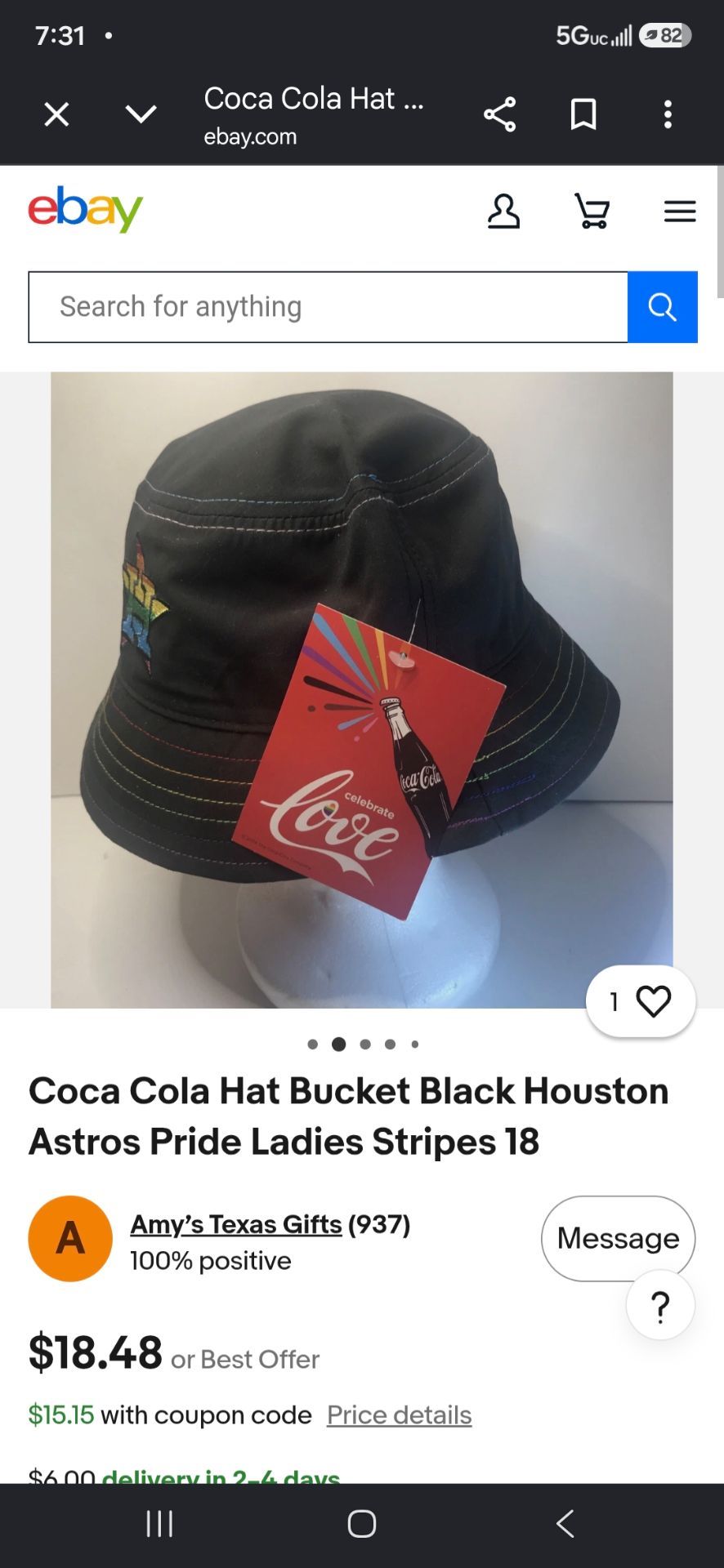Screen dimensions: 724x1568
Task: Bookmark this page in browser
Action: (583, 114)
